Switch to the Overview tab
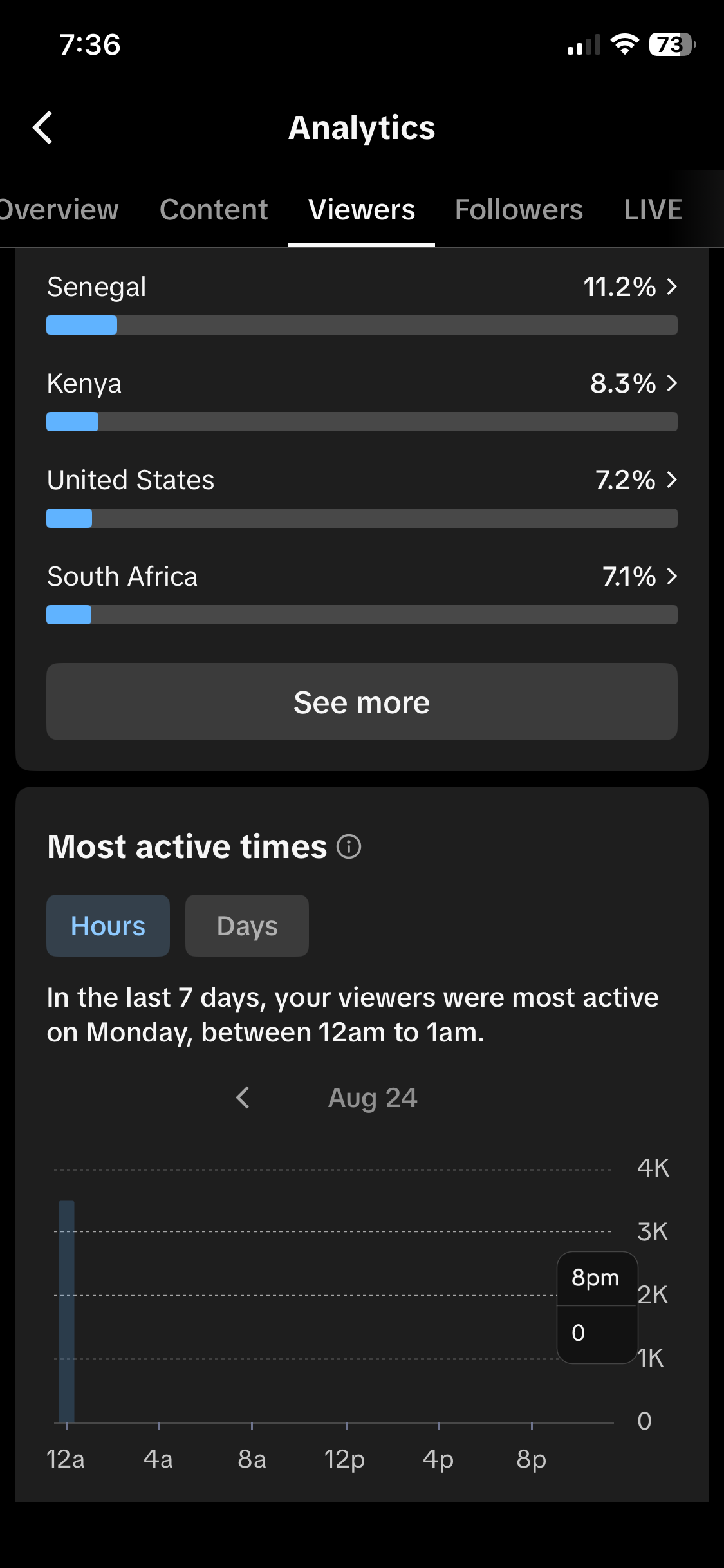This screenshot has width=724, height=1568. [x=58, y=210]
